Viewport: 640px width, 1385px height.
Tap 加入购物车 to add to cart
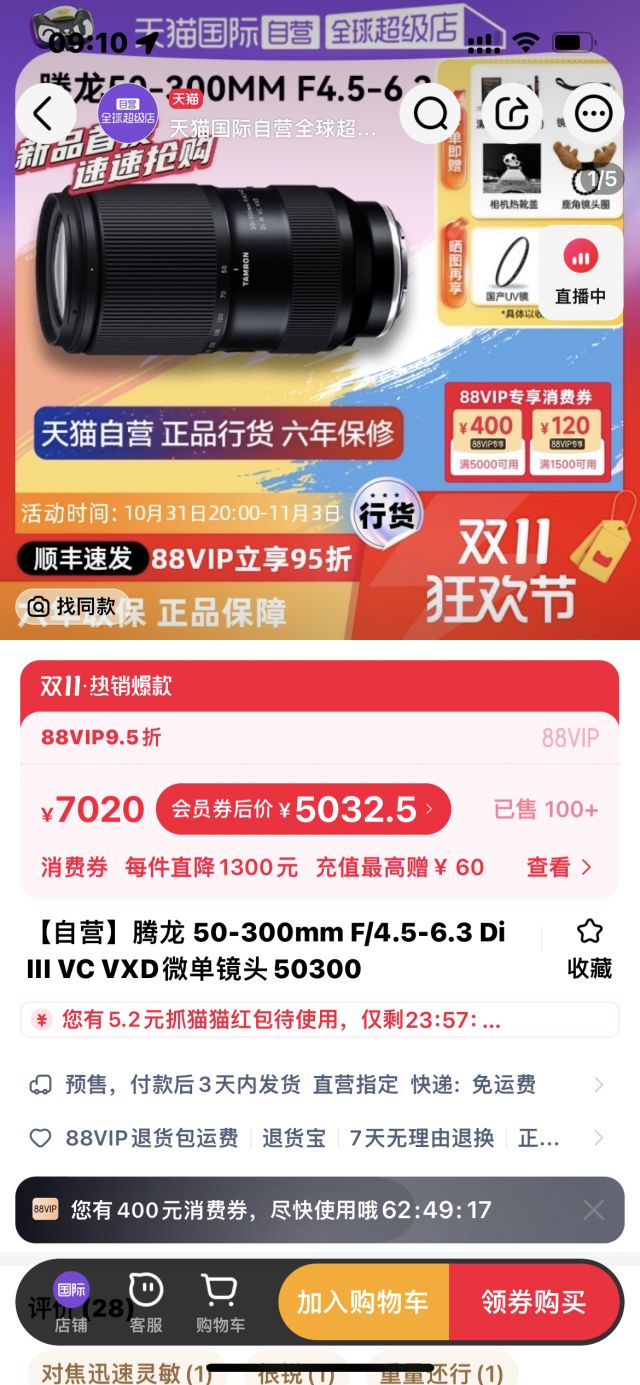click(x=363, y=1302)
